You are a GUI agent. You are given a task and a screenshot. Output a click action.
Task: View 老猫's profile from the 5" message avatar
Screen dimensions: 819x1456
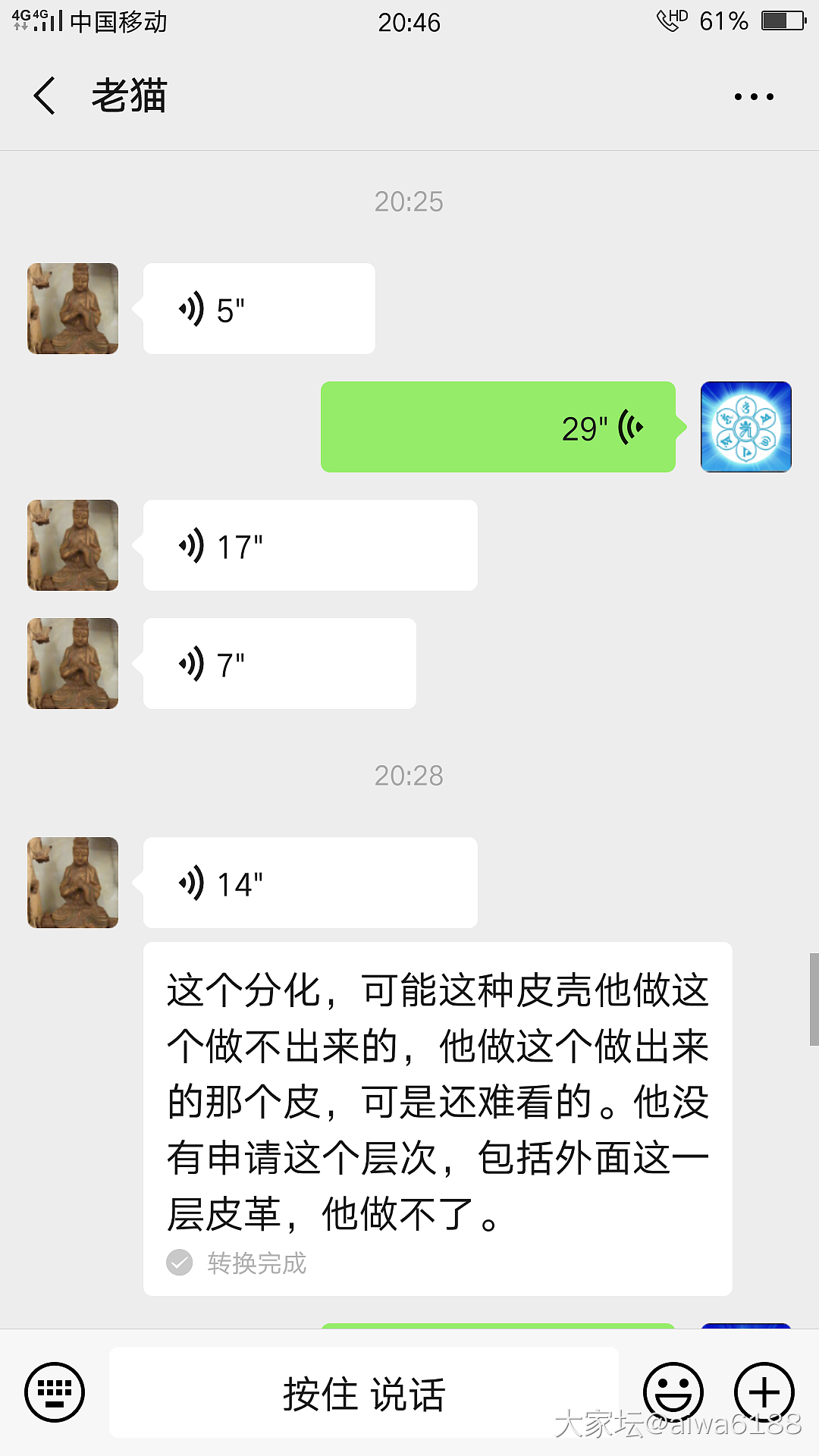[73, 309]
